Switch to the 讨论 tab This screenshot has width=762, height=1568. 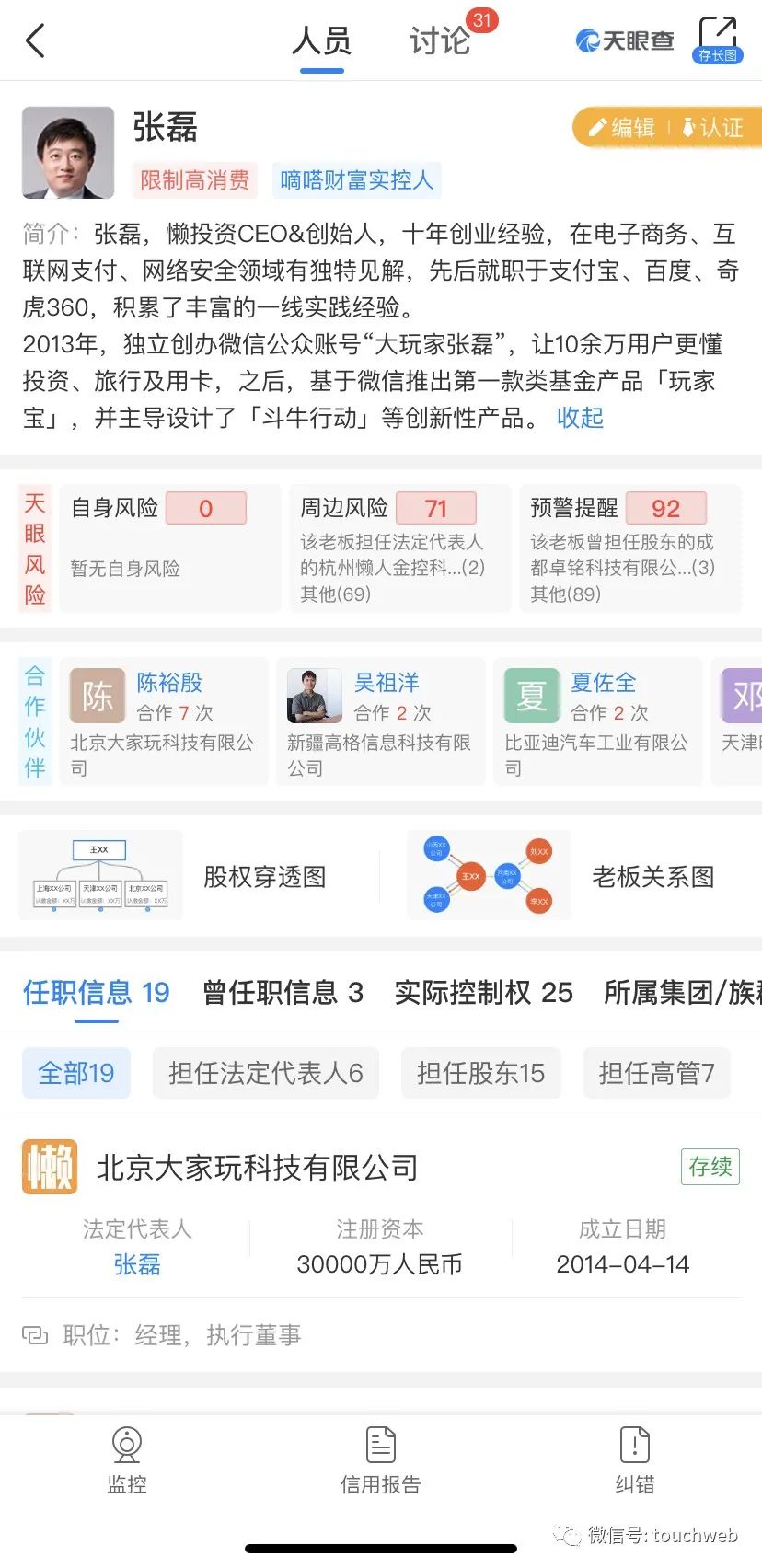(x=440, y=41)
